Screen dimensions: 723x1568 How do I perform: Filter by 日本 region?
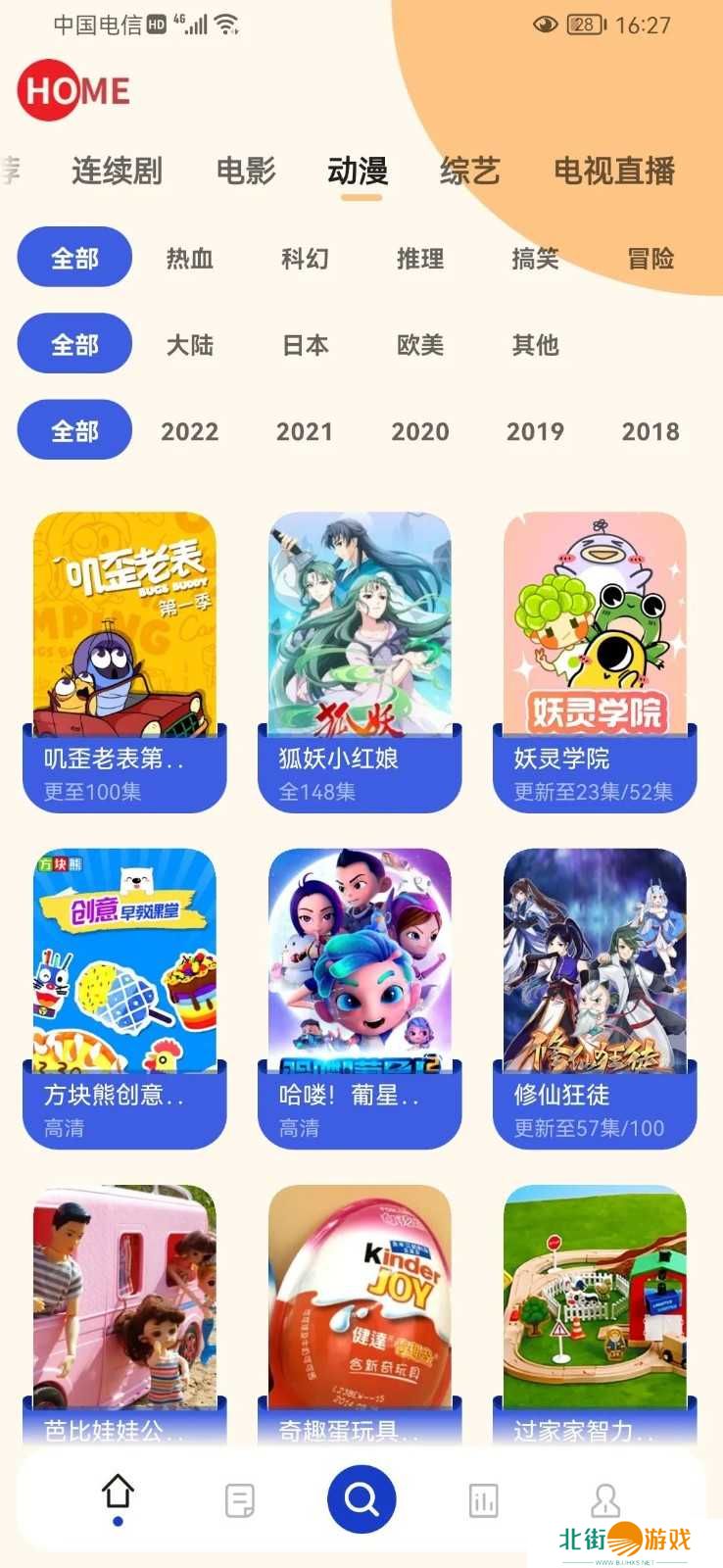click(x=305, y=345)
